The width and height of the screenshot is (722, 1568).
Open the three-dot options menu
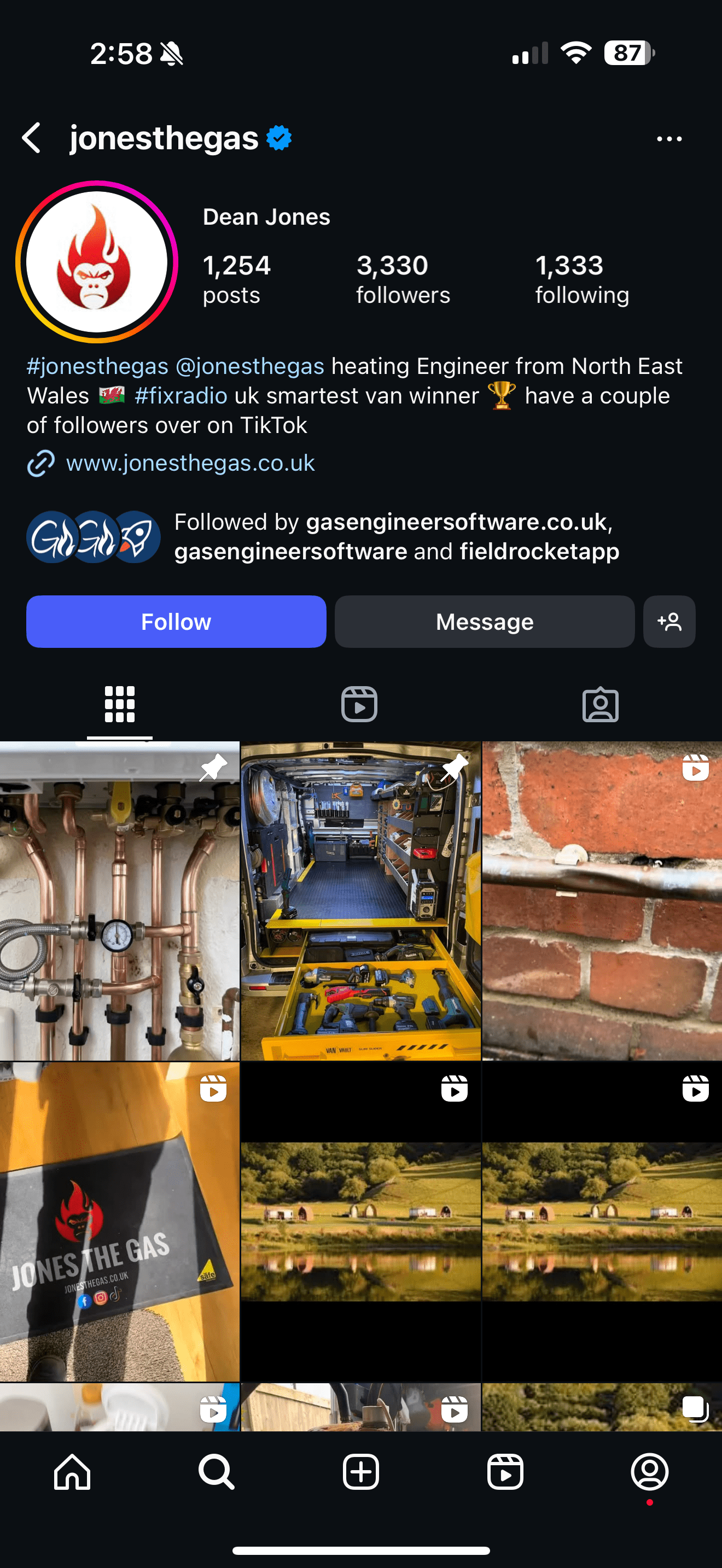668,139
